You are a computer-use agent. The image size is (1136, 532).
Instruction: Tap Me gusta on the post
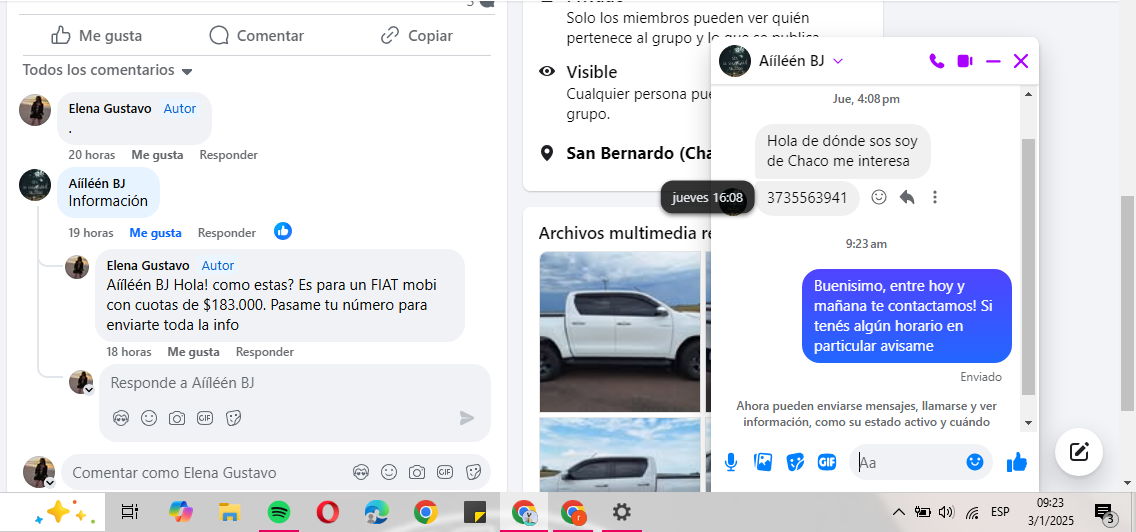coord(97,36)
